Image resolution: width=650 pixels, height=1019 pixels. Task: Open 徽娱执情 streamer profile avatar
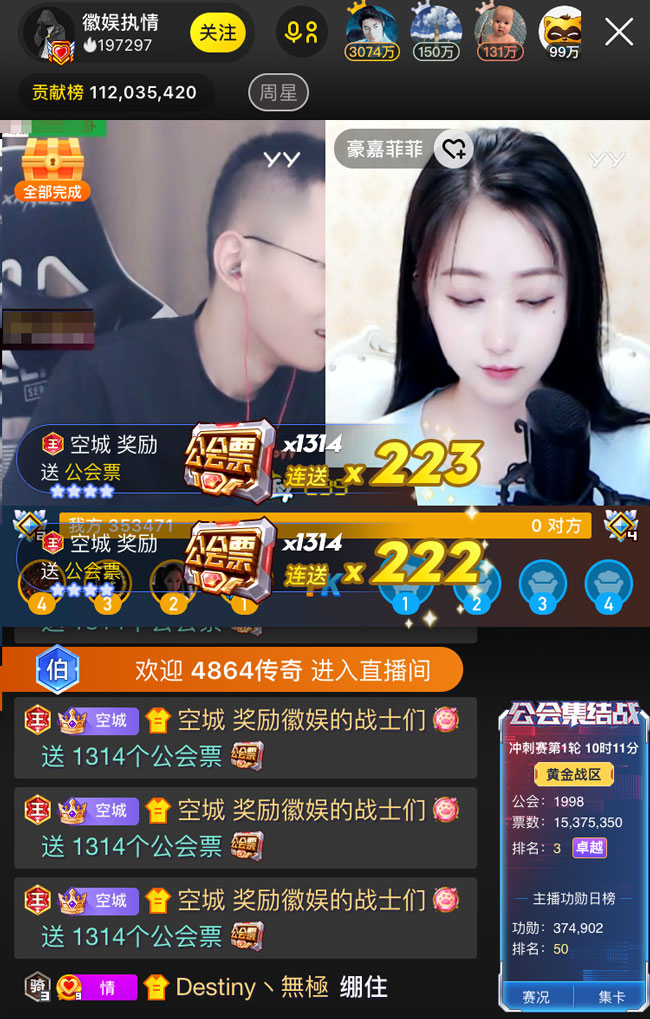pos(48,33)
